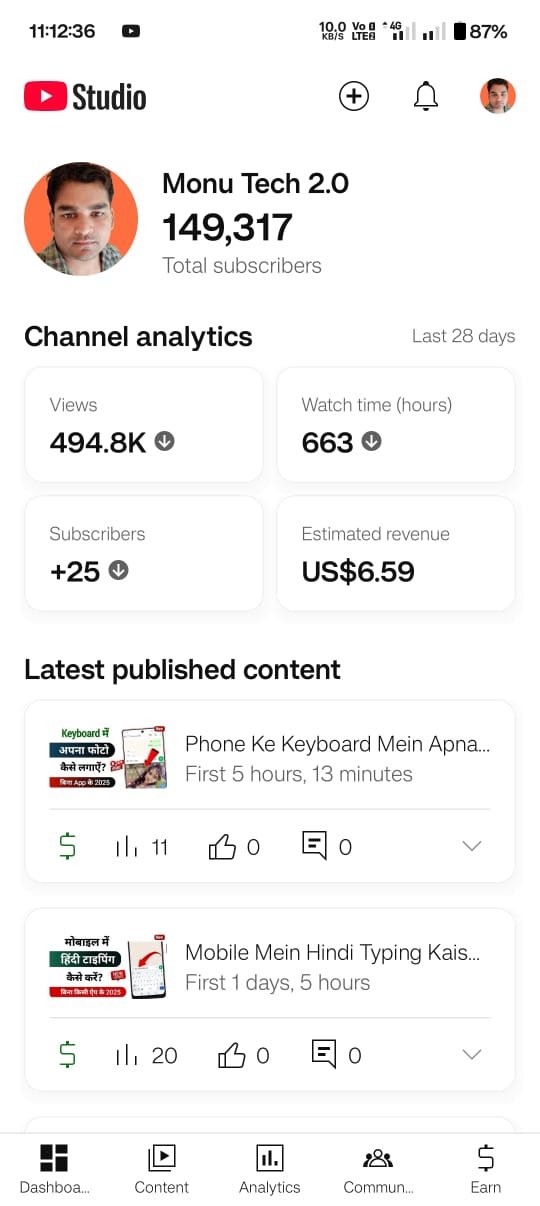Open the Watch time (hours) card

[396, 424]
